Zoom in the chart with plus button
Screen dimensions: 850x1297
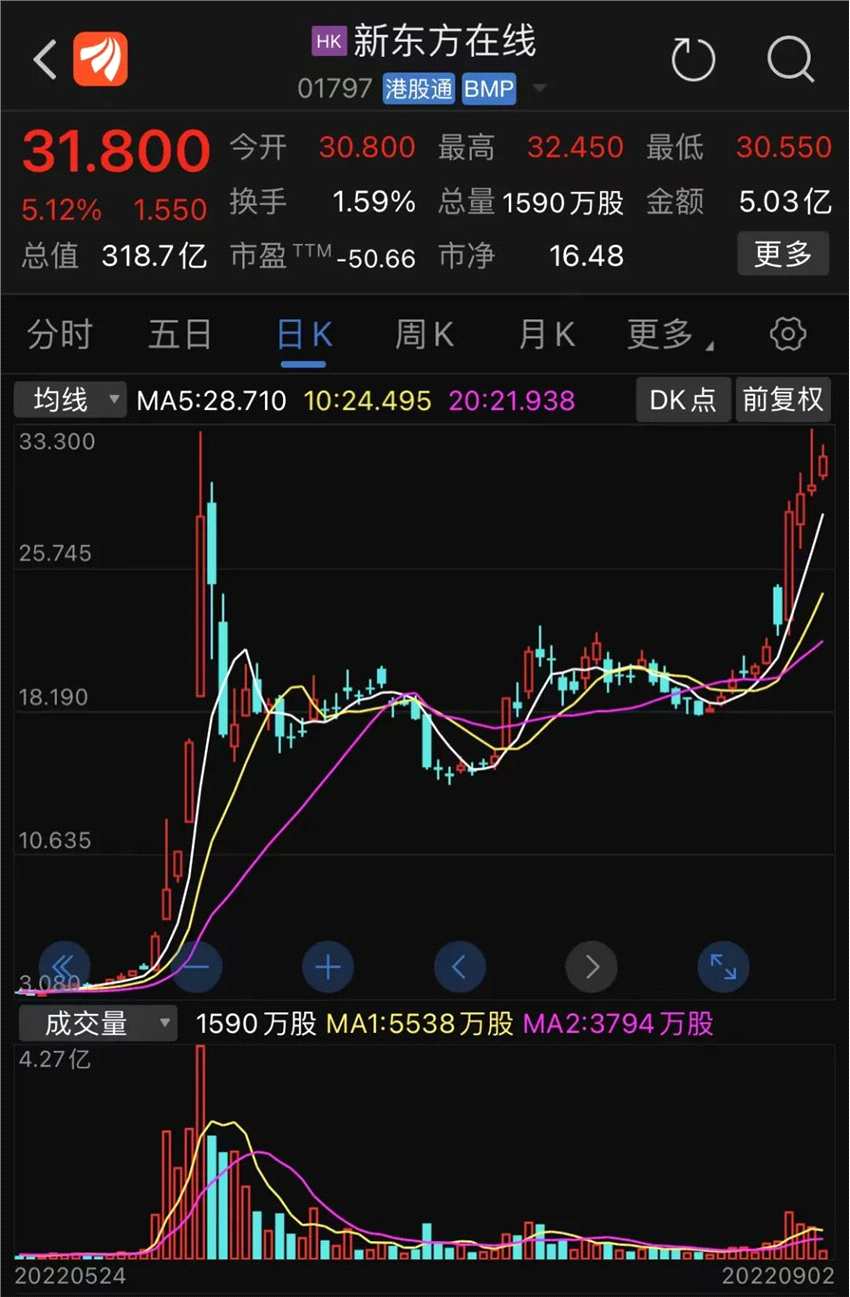[x=328, y=967]
